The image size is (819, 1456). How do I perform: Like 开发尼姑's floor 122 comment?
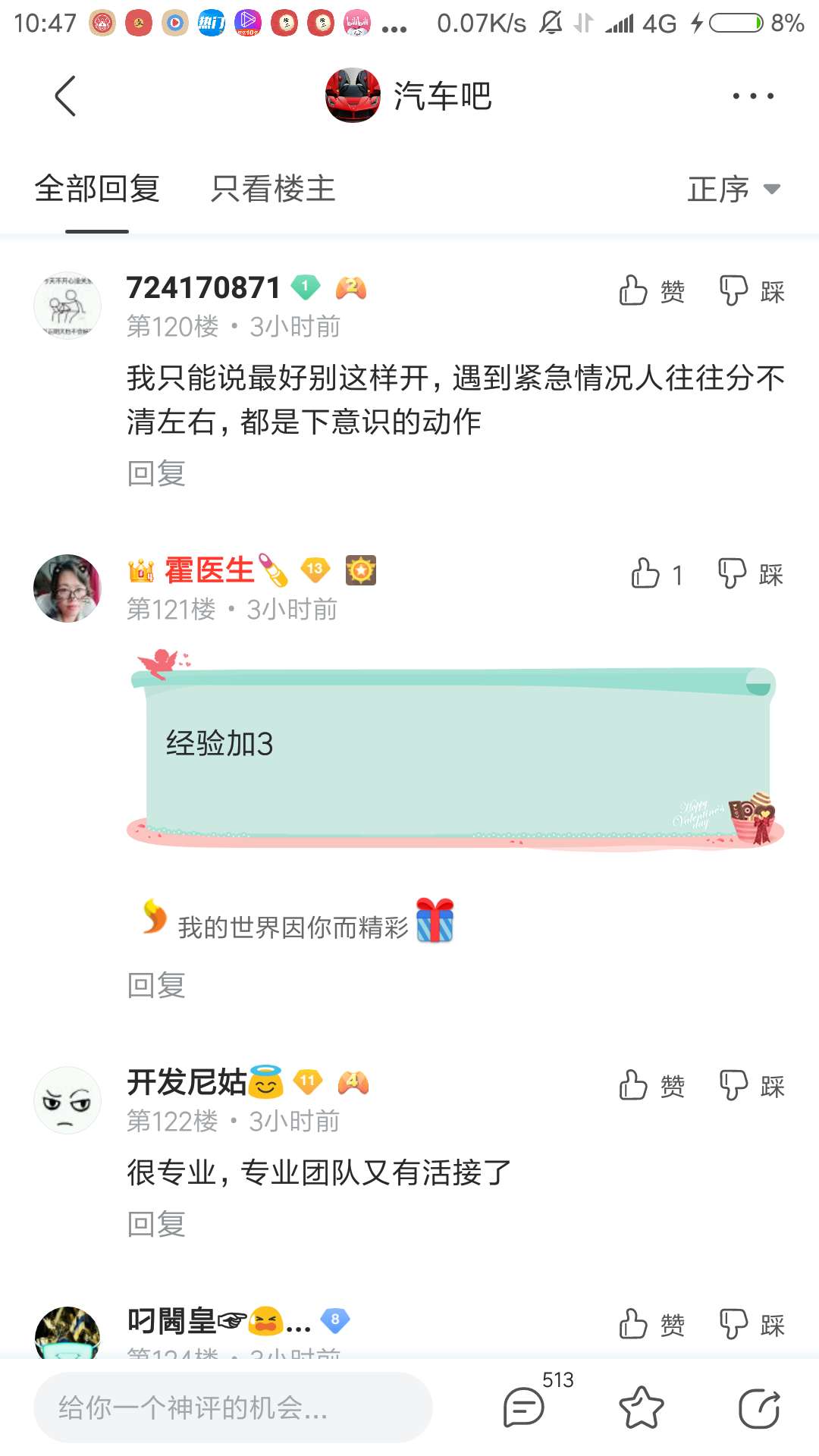pyautogui.click(x=651, y=1085)
